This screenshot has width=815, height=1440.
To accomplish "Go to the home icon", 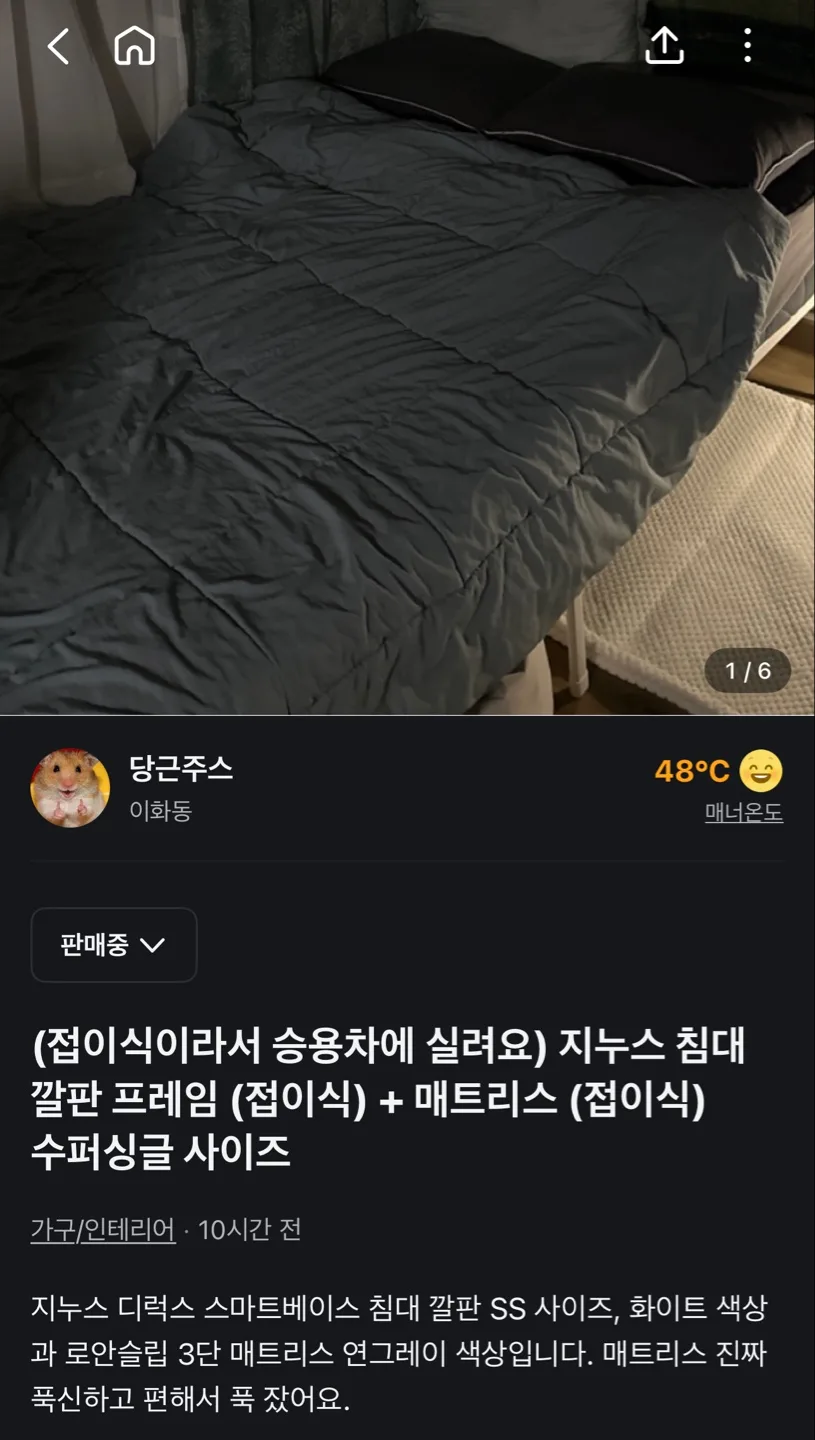I will (x=135, y=46).
